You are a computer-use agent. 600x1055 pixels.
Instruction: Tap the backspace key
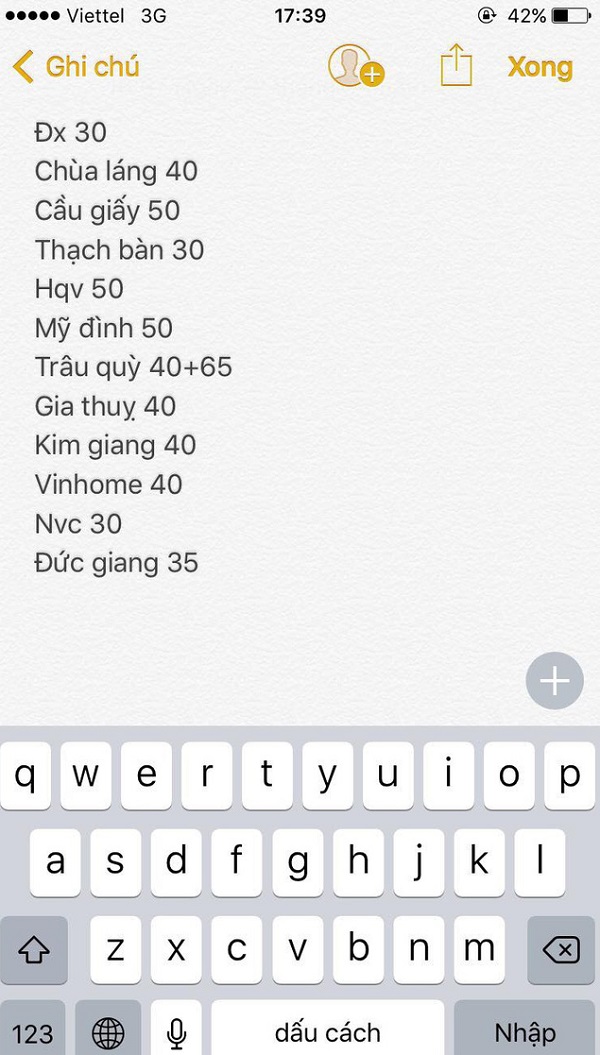pyautogui.click(x=564, y=949)
